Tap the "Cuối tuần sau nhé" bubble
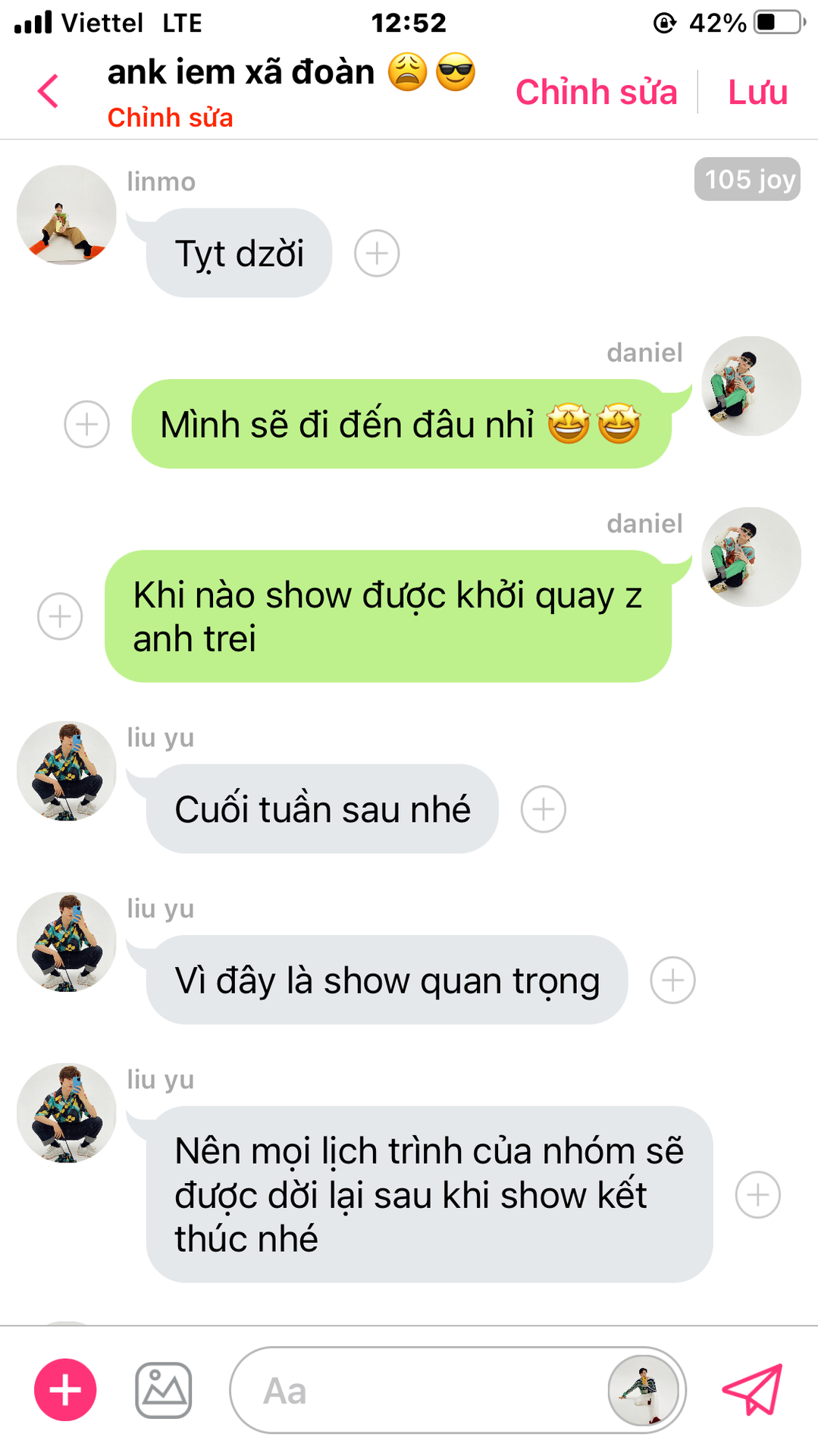This screenshot has width=818, height=1456. [322, 809]
